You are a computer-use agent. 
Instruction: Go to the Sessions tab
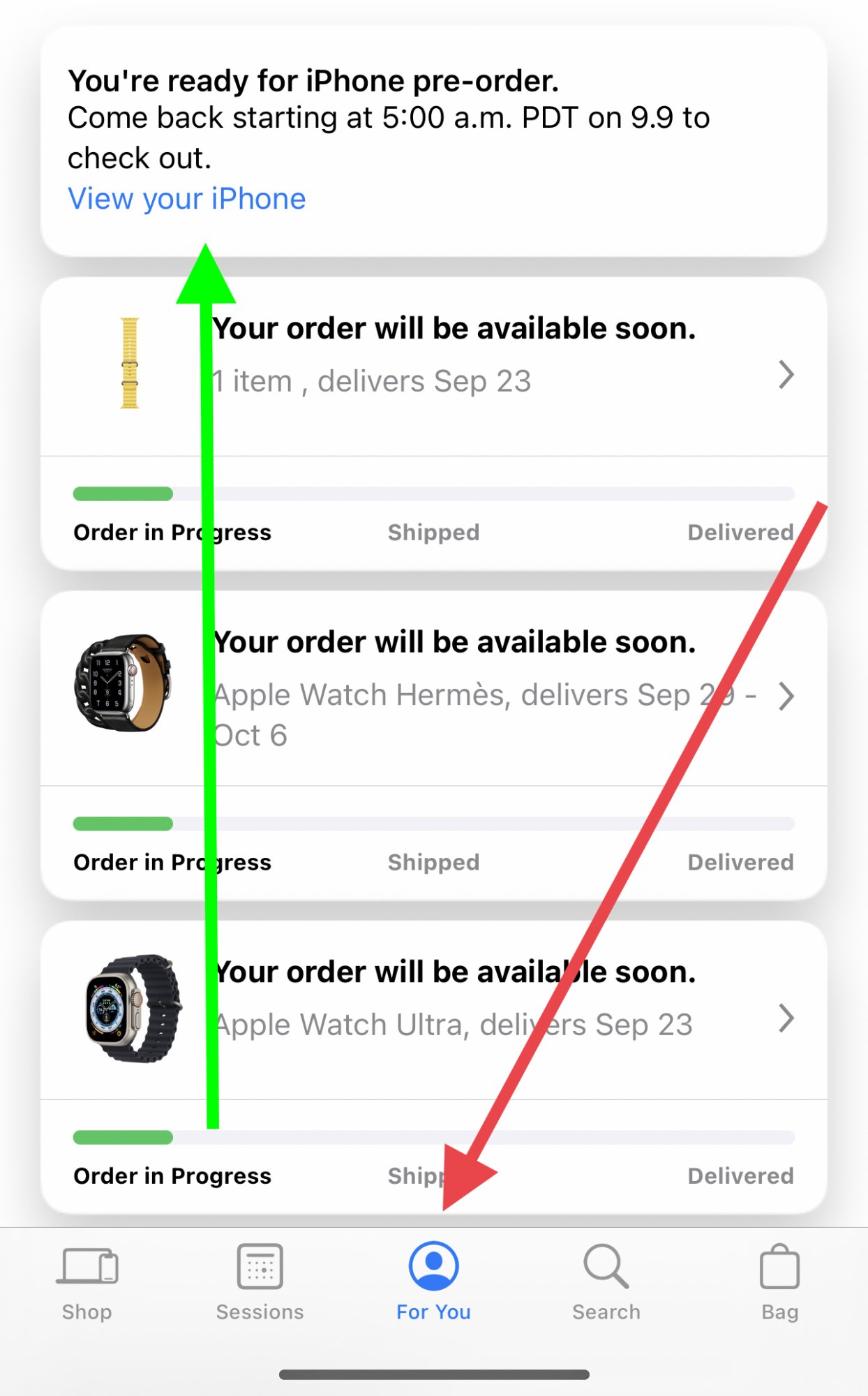(x=260, y=1282)
